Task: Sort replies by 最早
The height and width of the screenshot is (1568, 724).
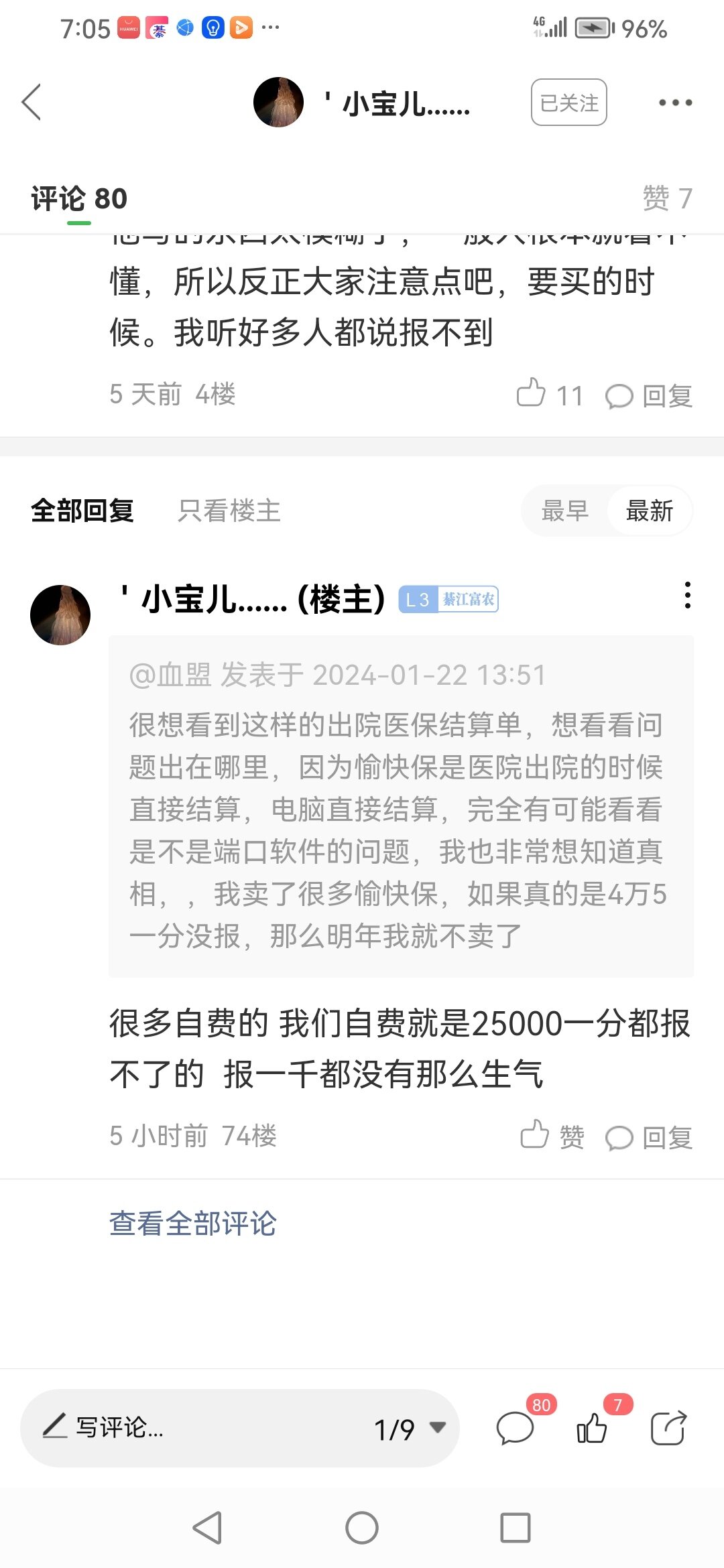Action: [x=564, y=511]
